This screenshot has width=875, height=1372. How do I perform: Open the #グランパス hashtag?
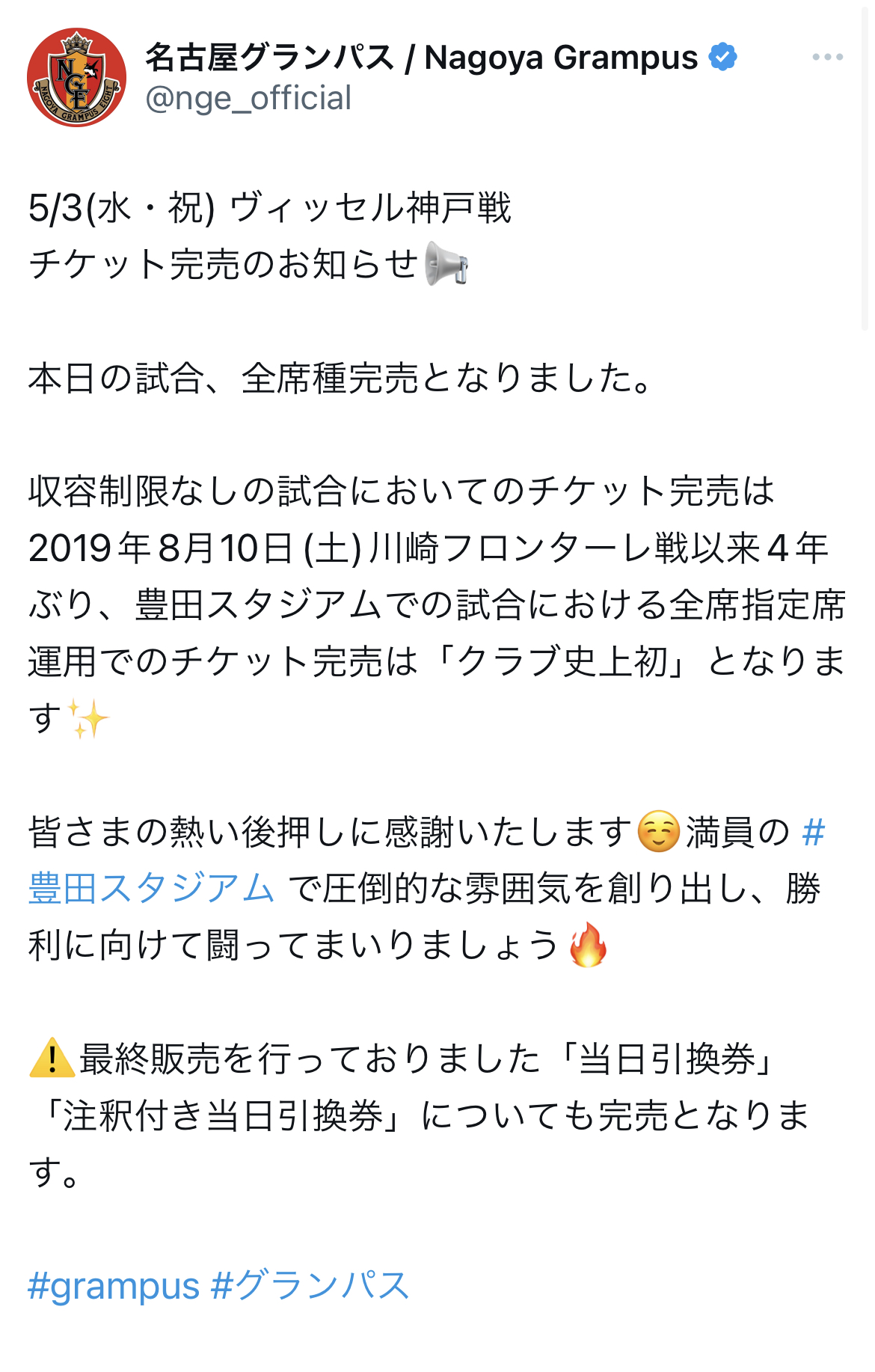310,1286
